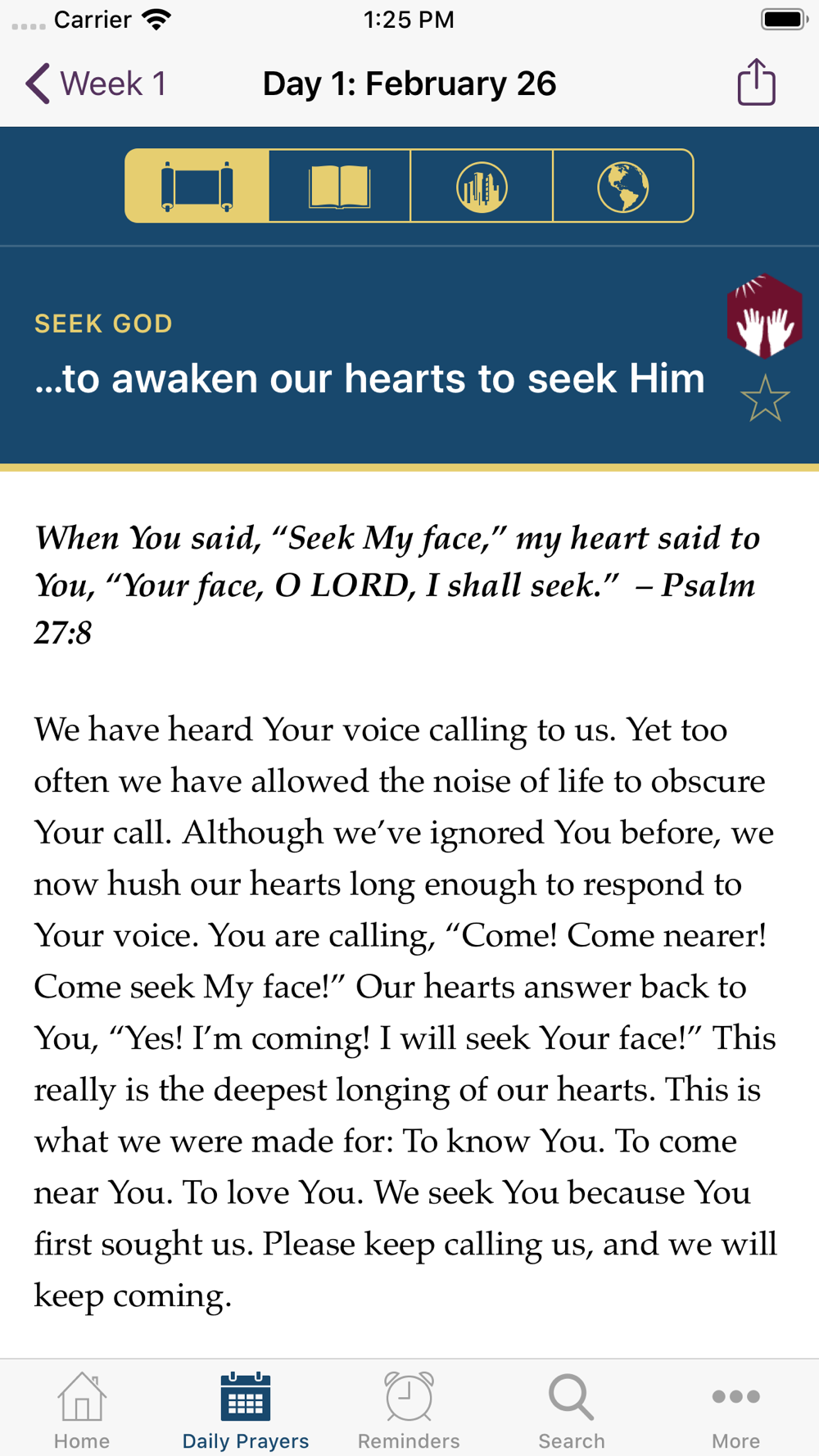Tap the praying hands hexagon icon
This screenshot has height=1456, width=819.
[764, 316]
